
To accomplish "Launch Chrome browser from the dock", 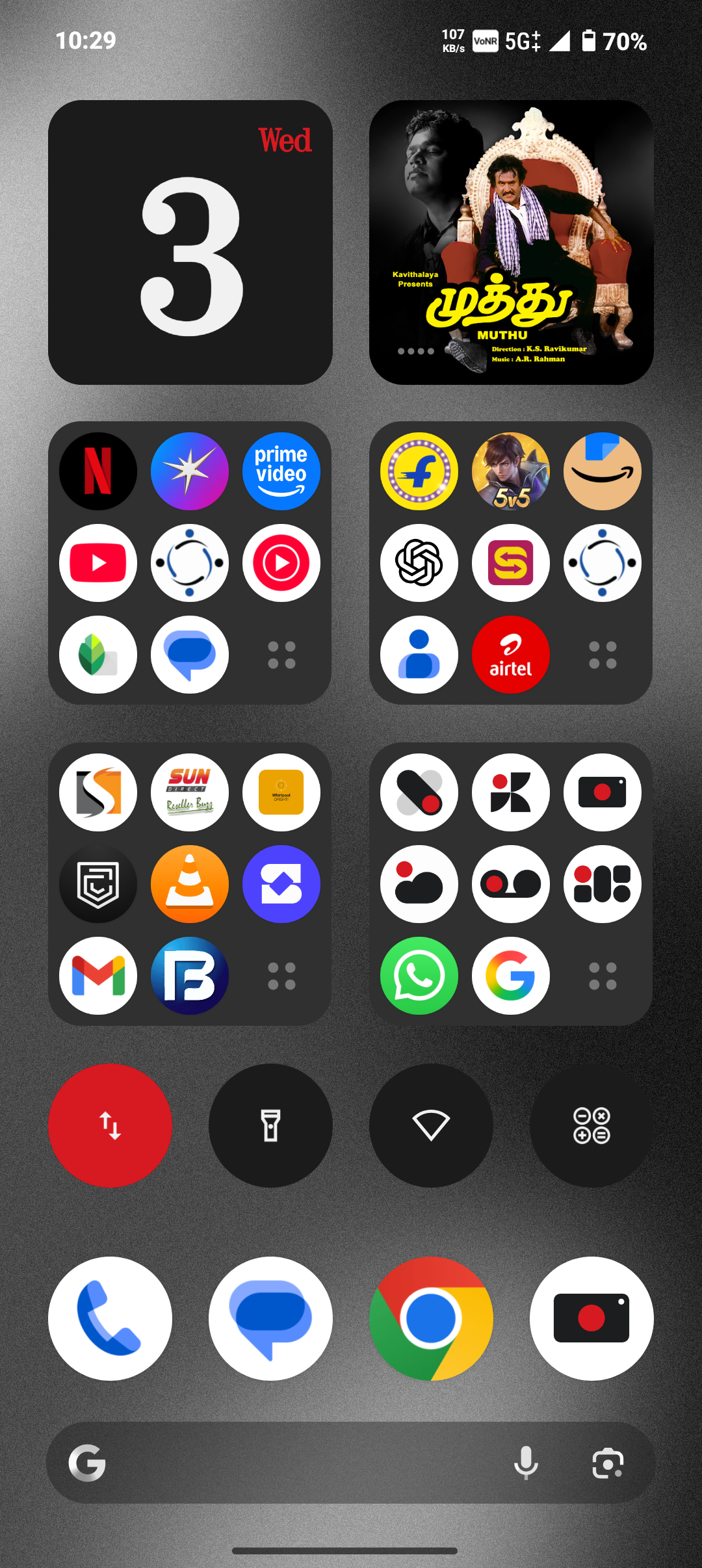I will (431, 1318).
